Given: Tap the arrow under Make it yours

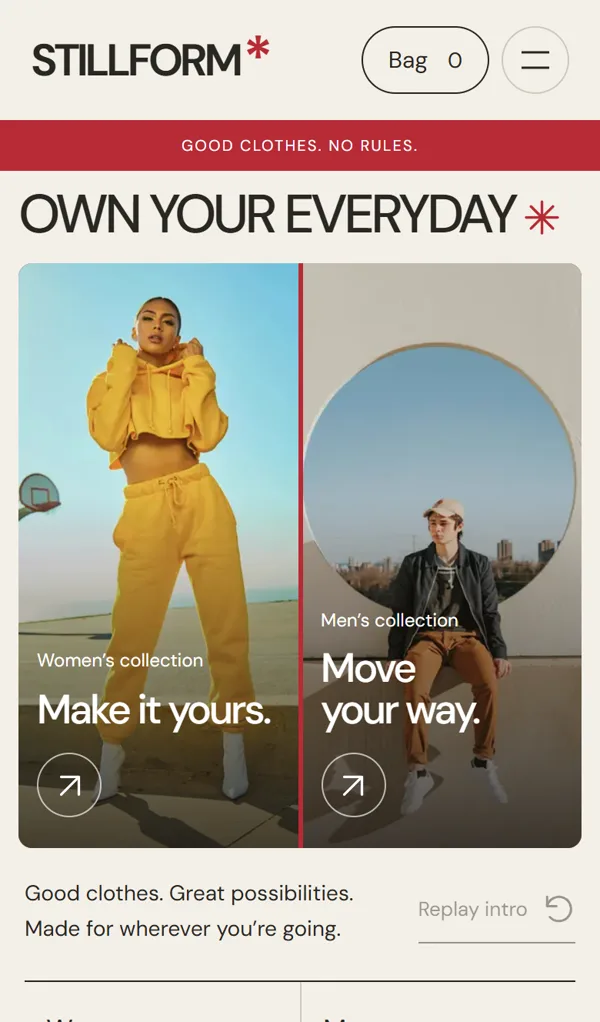Looking at the screenshot, I should click(x=69, y=785).
